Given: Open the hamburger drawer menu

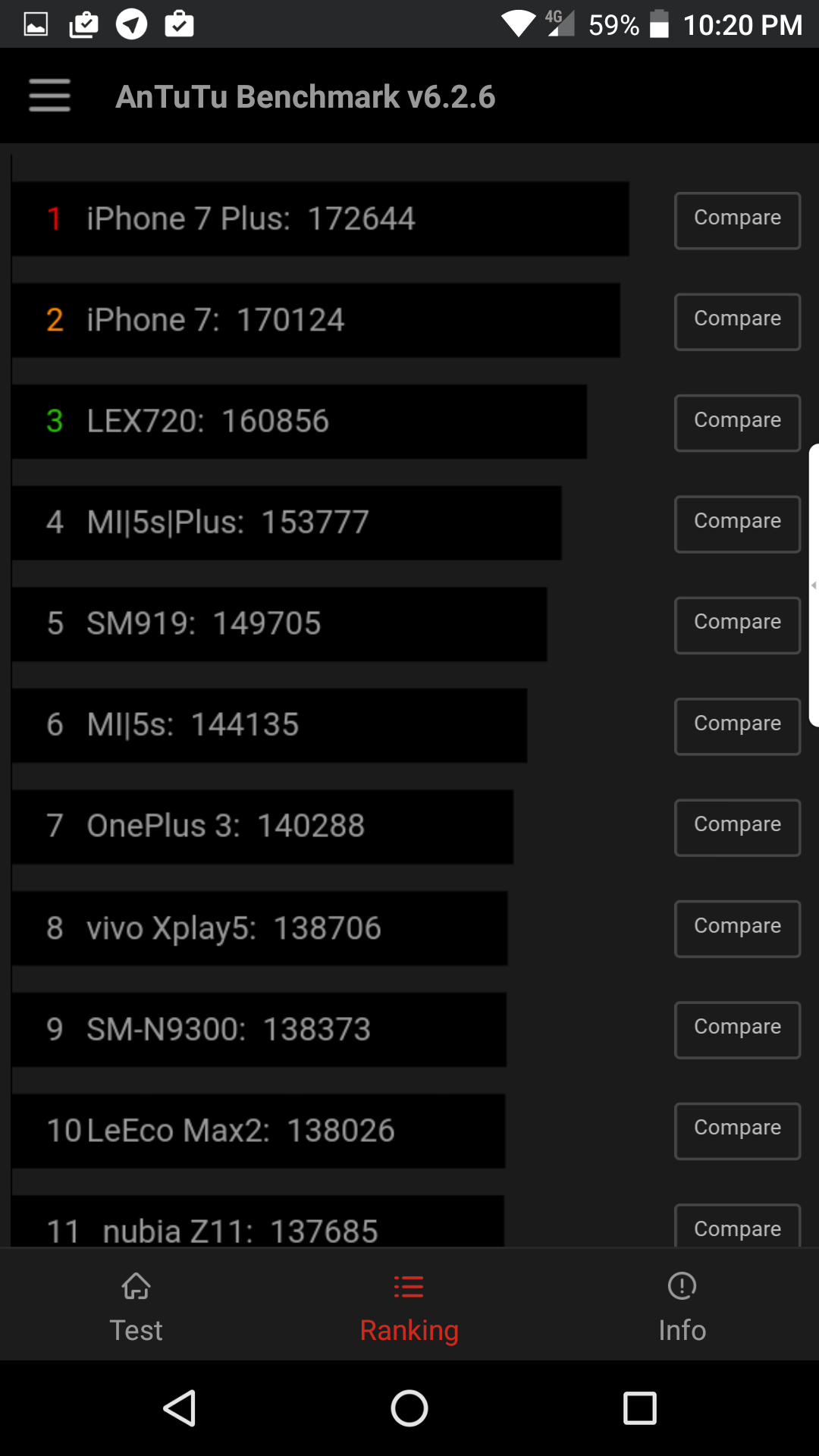Looking at the screenshot, I should [x=50, y=96].
